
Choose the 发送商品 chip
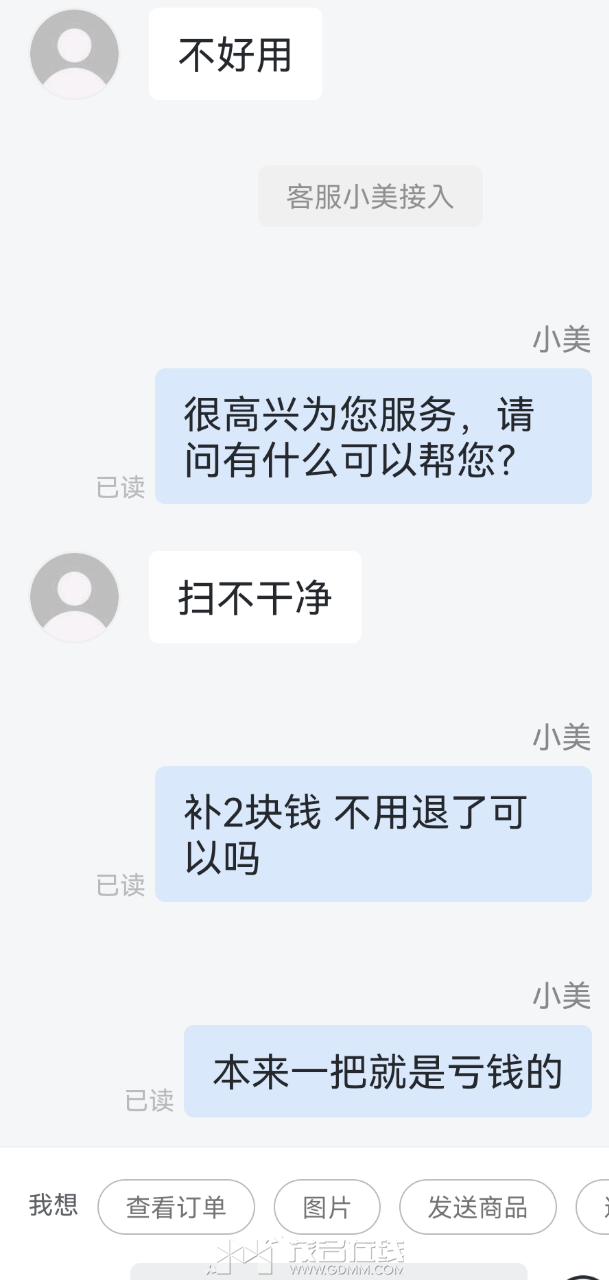pyautogui.click(x=477, y=1207)
